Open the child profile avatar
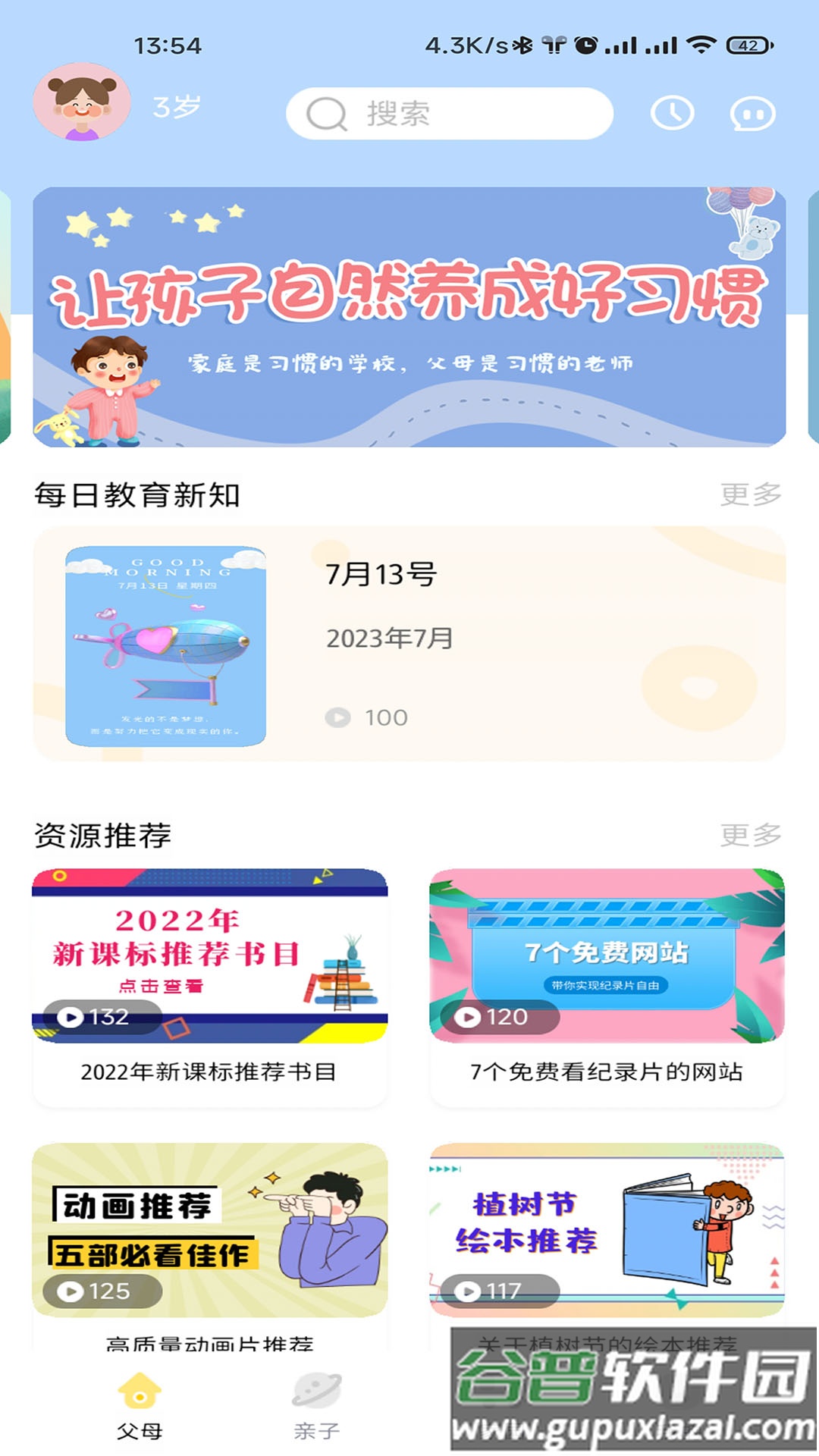The width and height of the screenshot is (819, 1456). [81, 102]
